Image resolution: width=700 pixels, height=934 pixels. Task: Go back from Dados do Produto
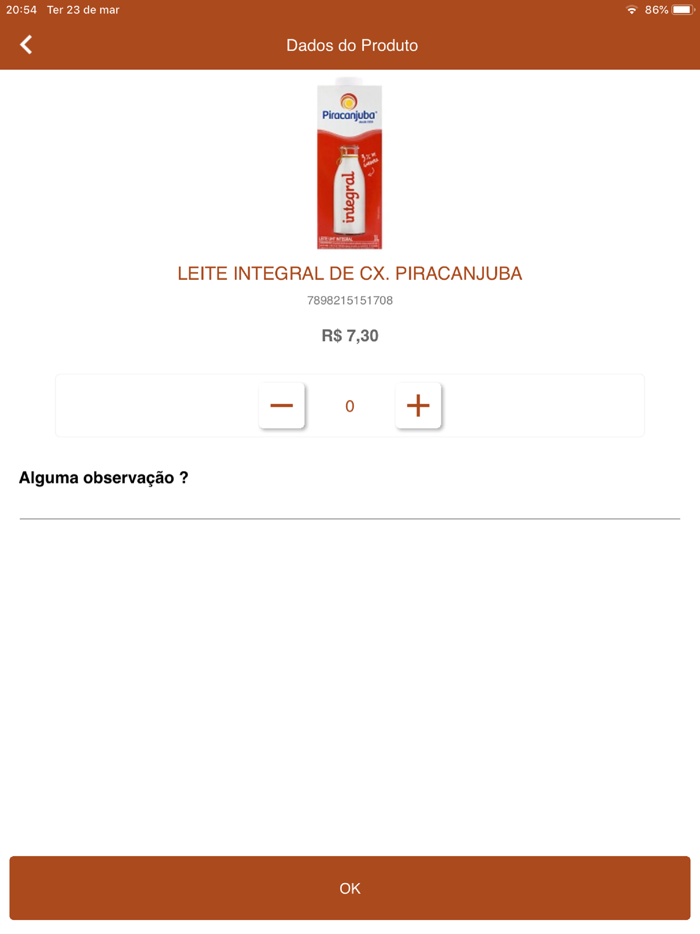[26, 45]
